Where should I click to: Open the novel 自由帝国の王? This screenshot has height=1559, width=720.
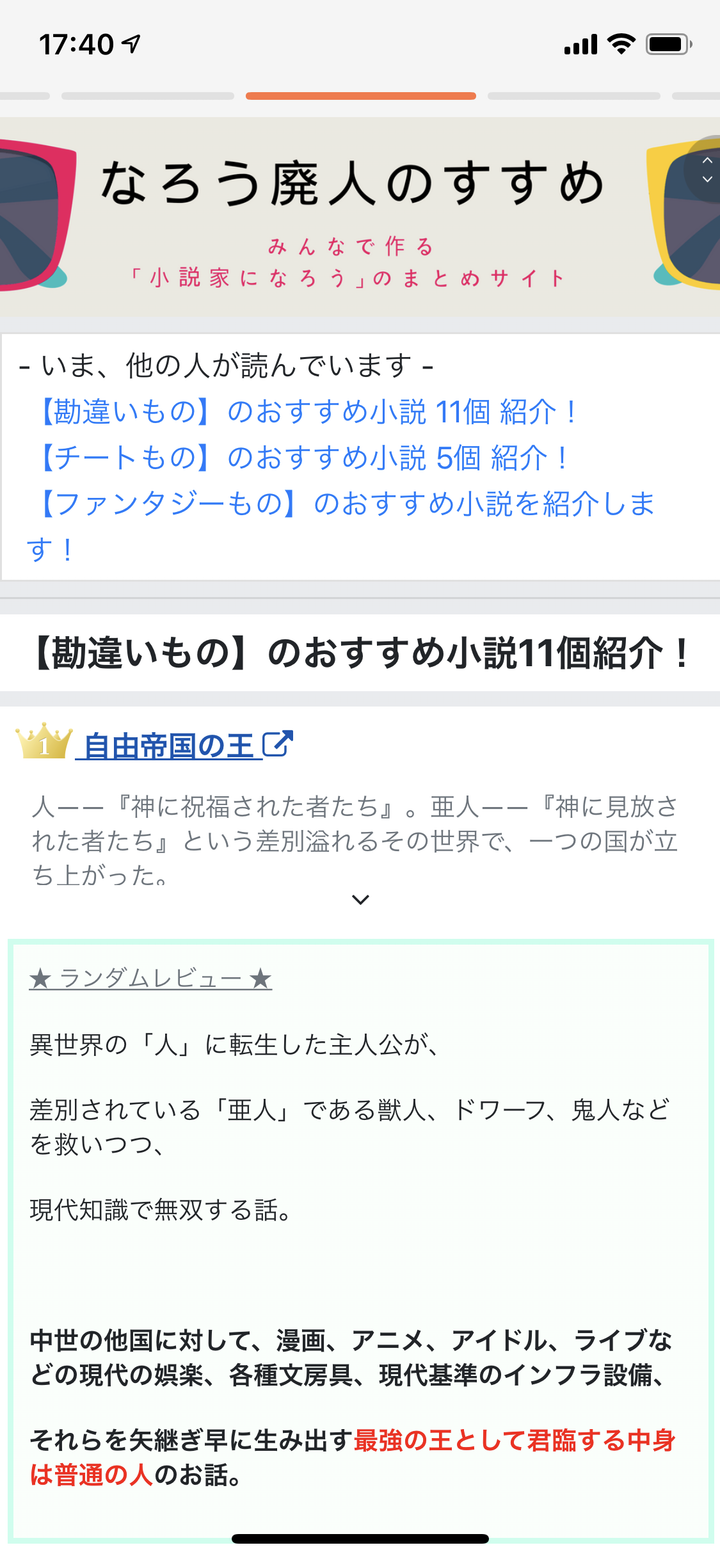pyautogui.click(x=170, y=745)
